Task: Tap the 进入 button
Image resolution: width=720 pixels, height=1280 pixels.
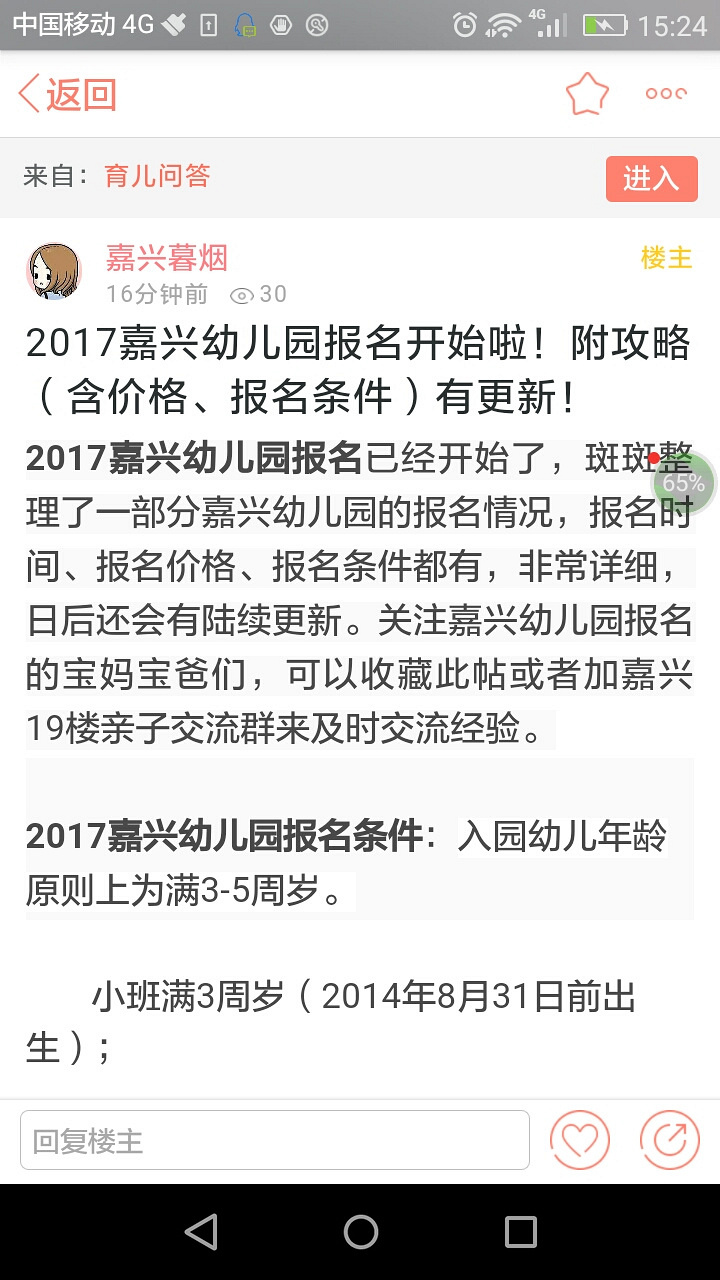Action: 650,178
